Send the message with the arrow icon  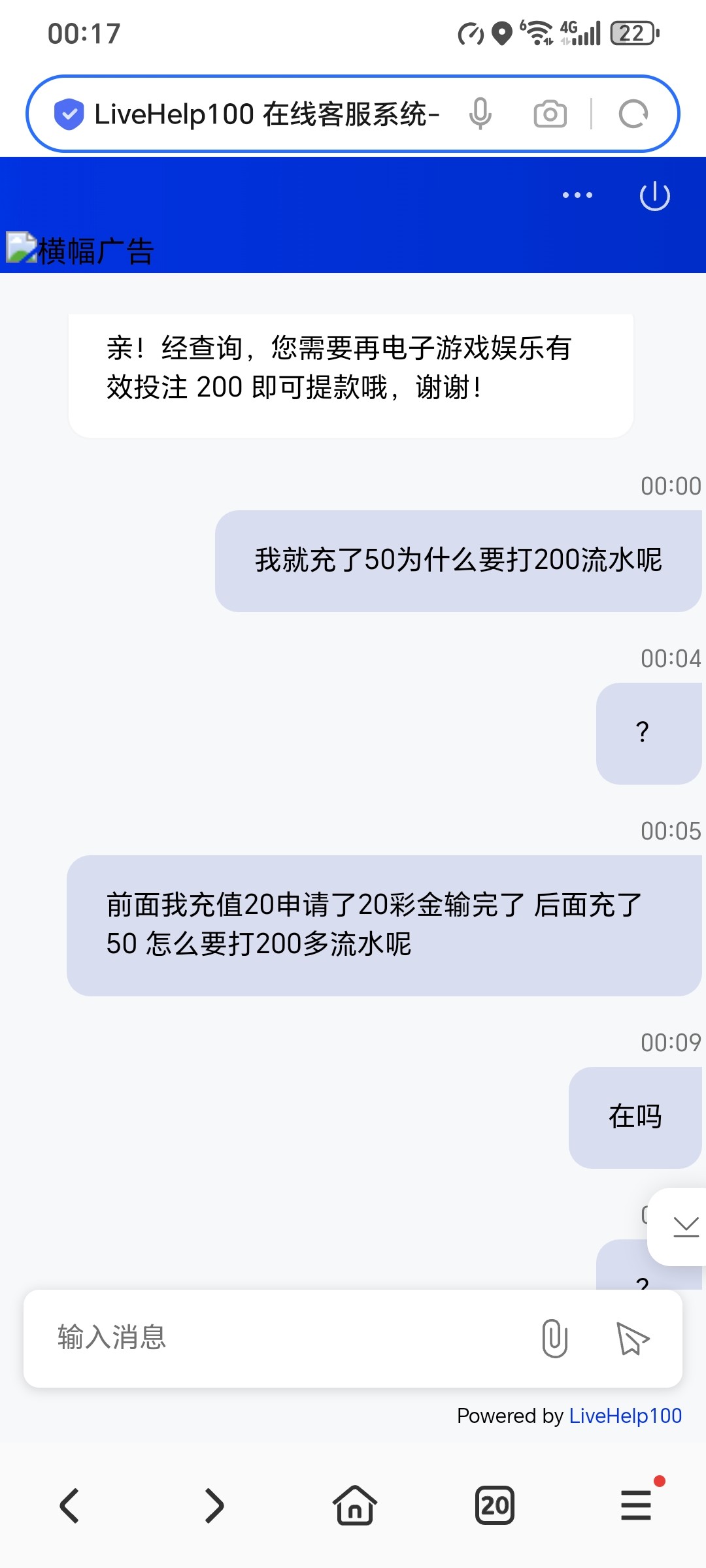pos(632,1338)
